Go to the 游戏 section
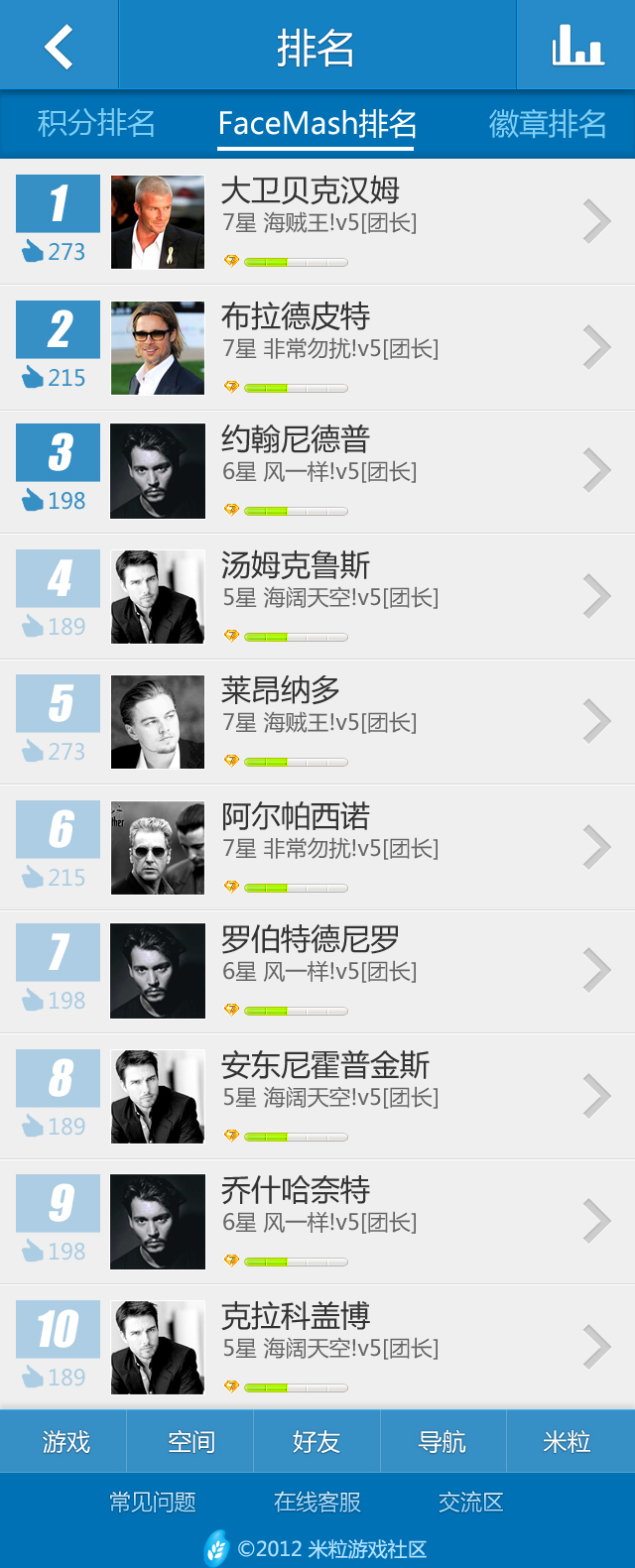Screen dimensions: 635x1568 [x=65, y=1442]
